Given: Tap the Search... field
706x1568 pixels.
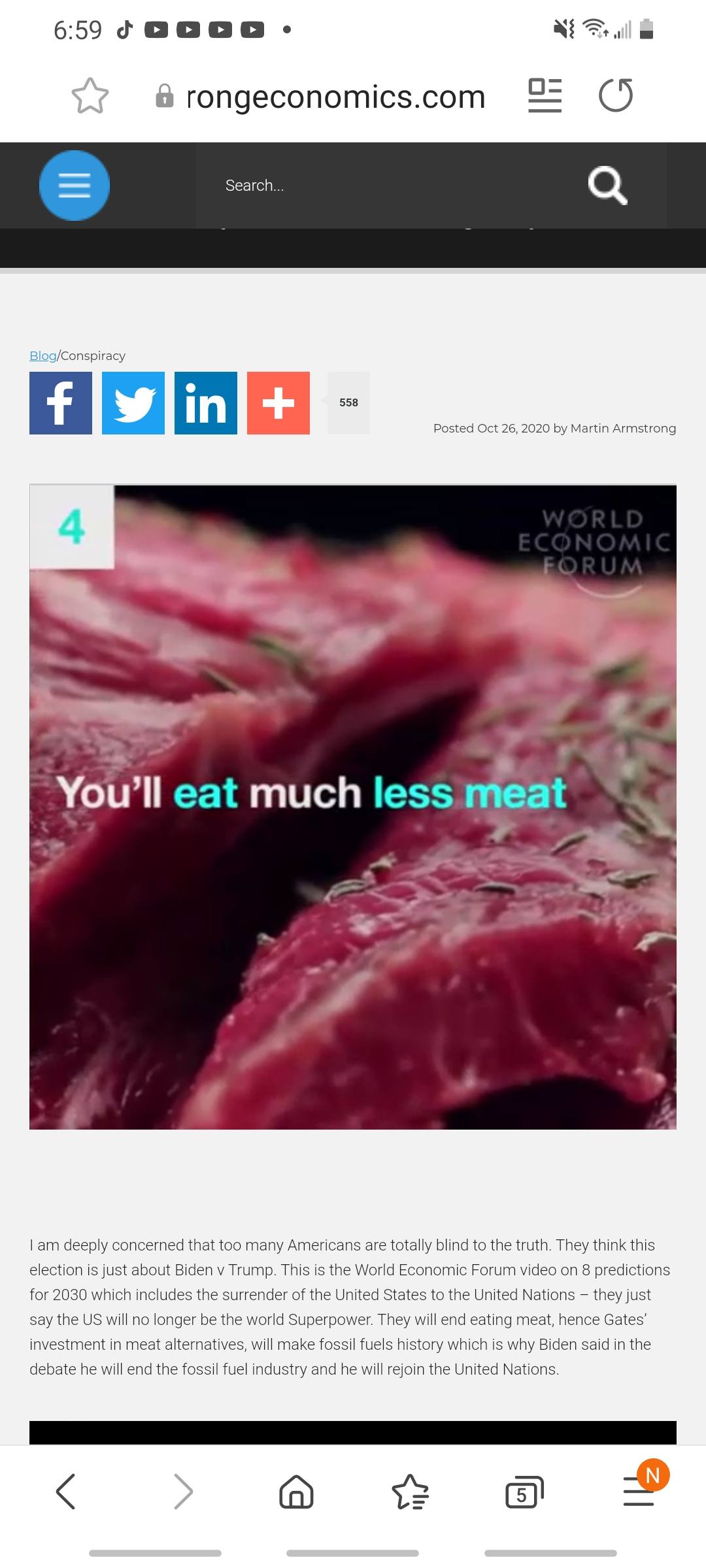Looking at the screenshot, I should [392, 186].
